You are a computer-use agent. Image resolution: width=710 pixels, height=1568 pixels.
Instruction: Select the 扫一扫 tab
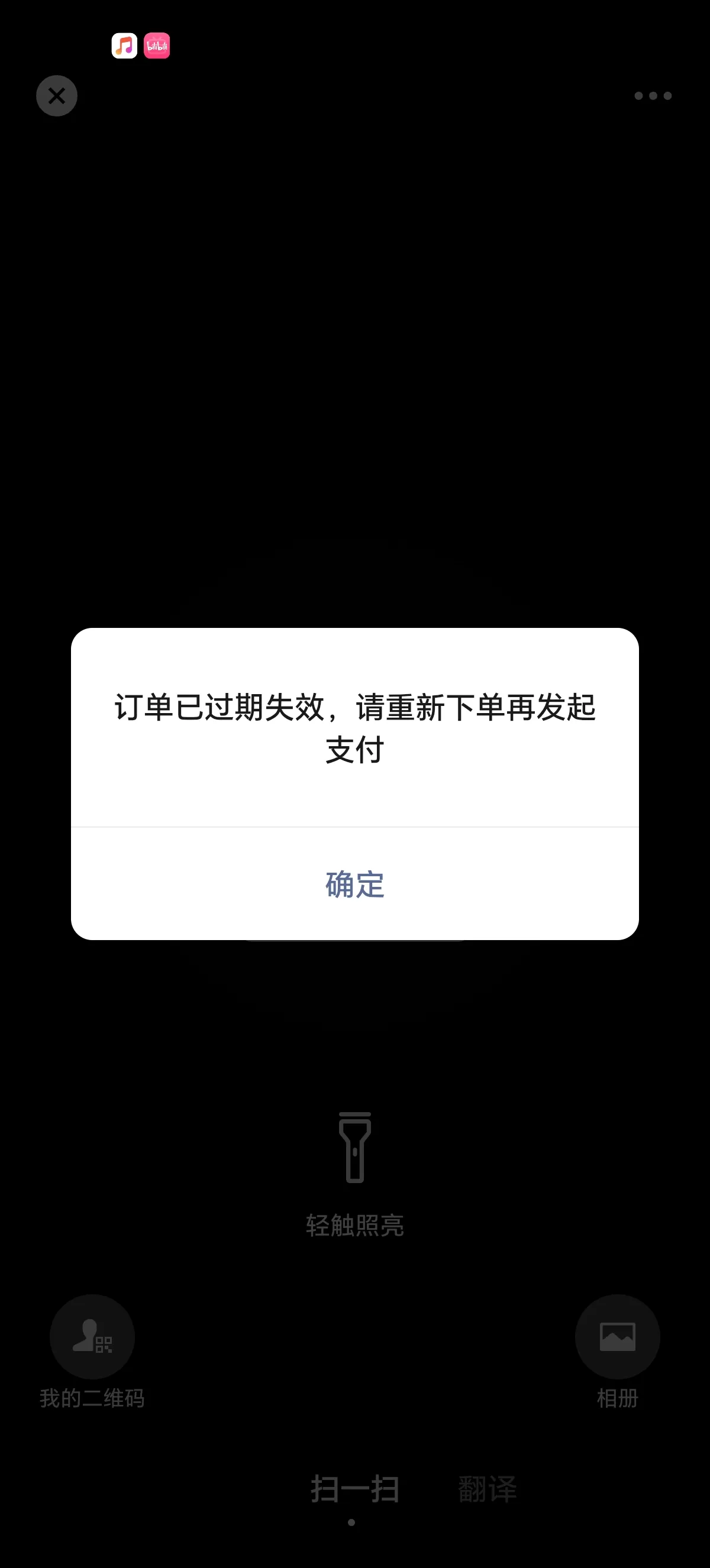(355, 1490)
